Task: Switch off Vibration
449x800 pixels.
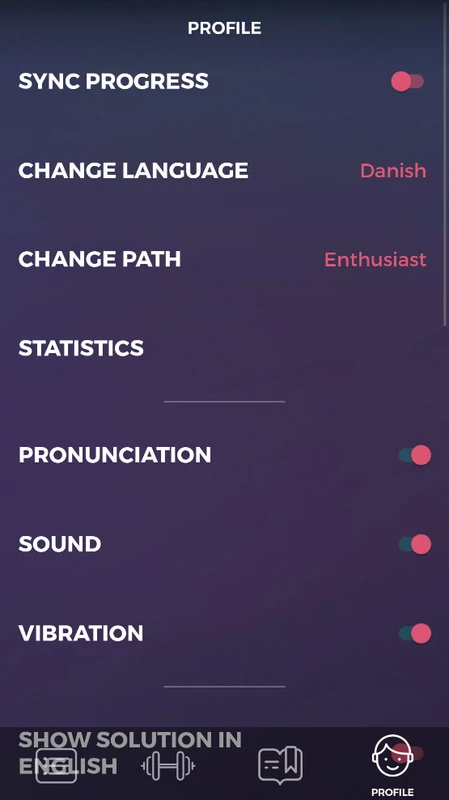Action: 415,633
